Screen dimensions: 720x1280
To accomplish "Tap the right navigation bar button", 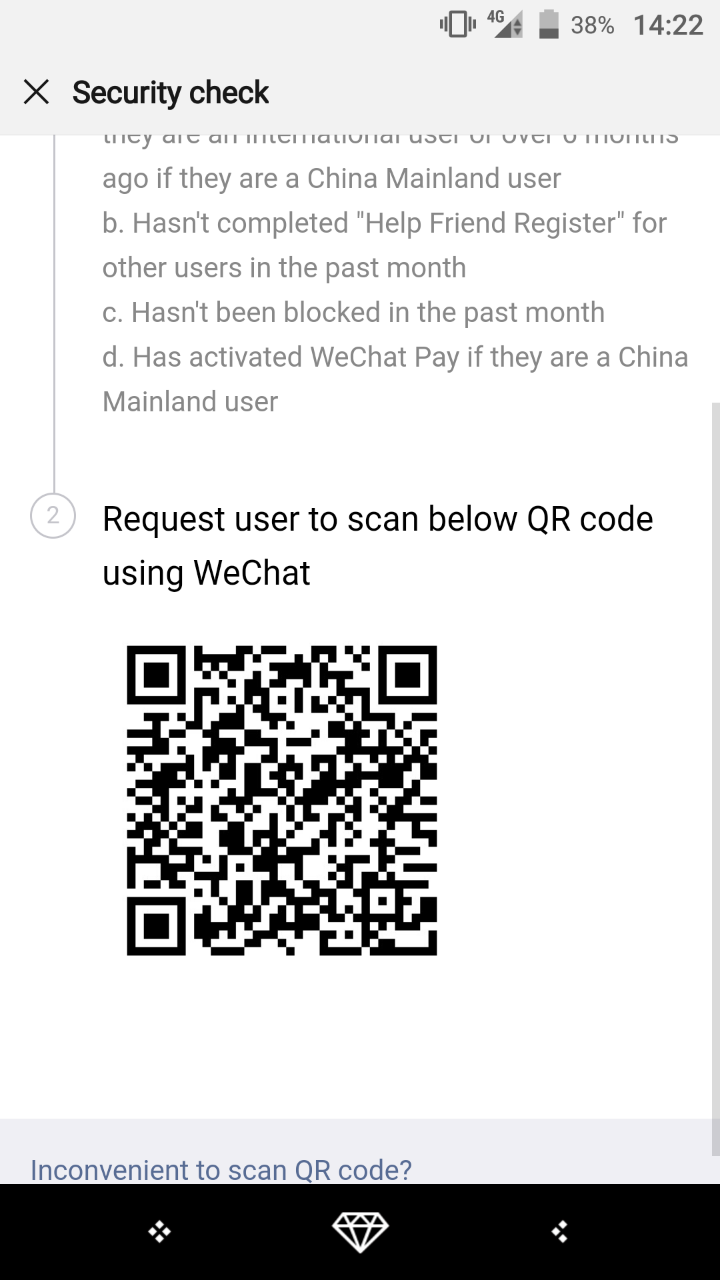I will pos(560,1232).
